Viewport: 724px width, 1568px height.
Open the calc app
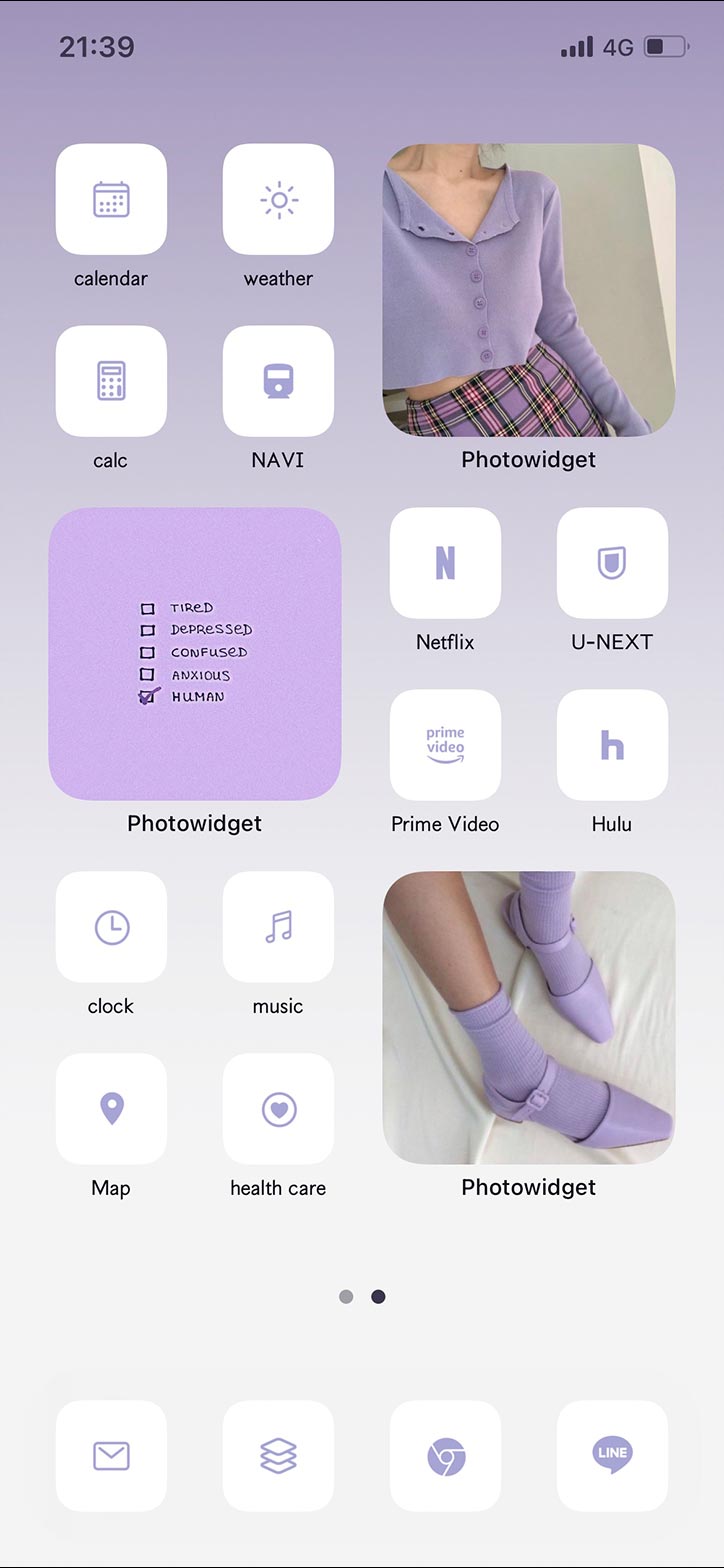point(111,381)
